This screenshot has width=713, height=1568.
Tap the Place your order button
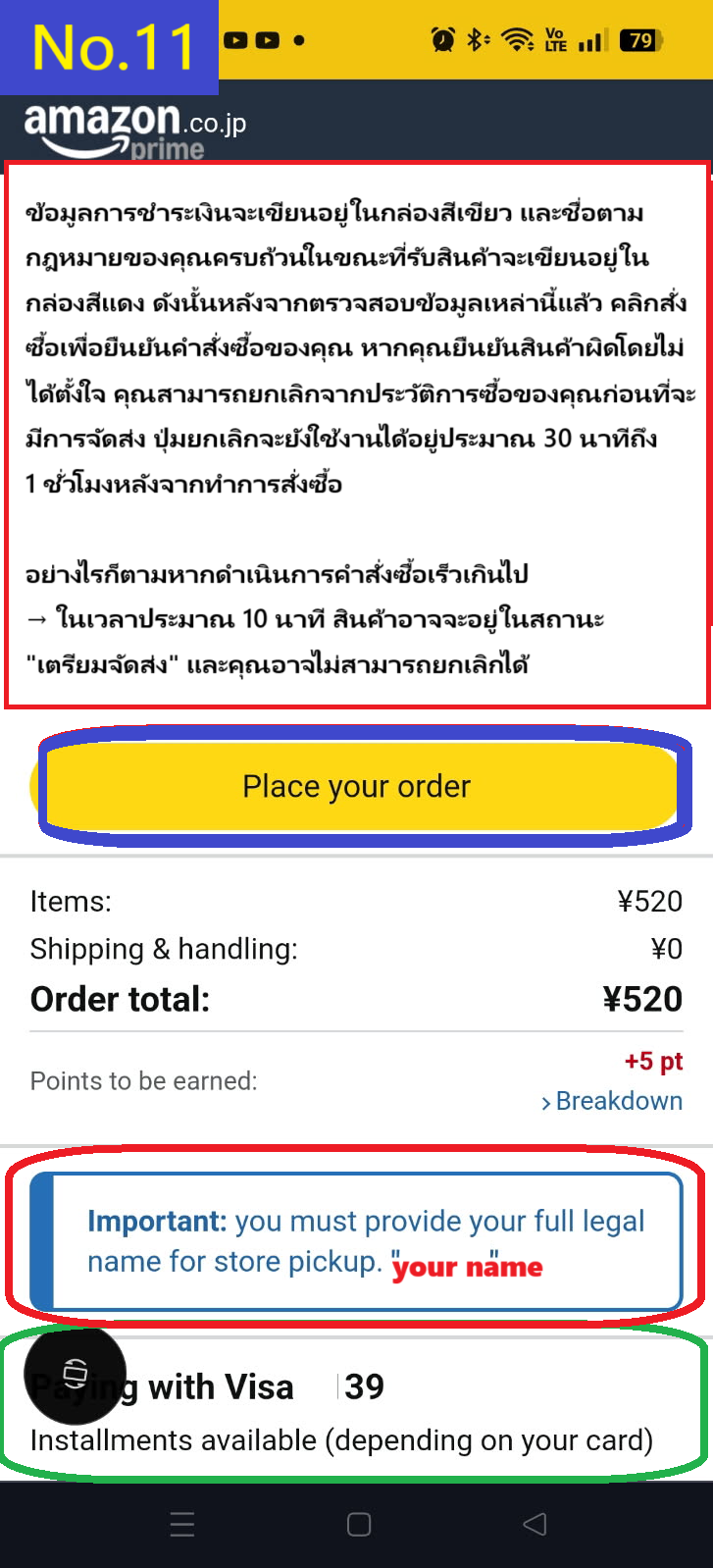point(356,786)
